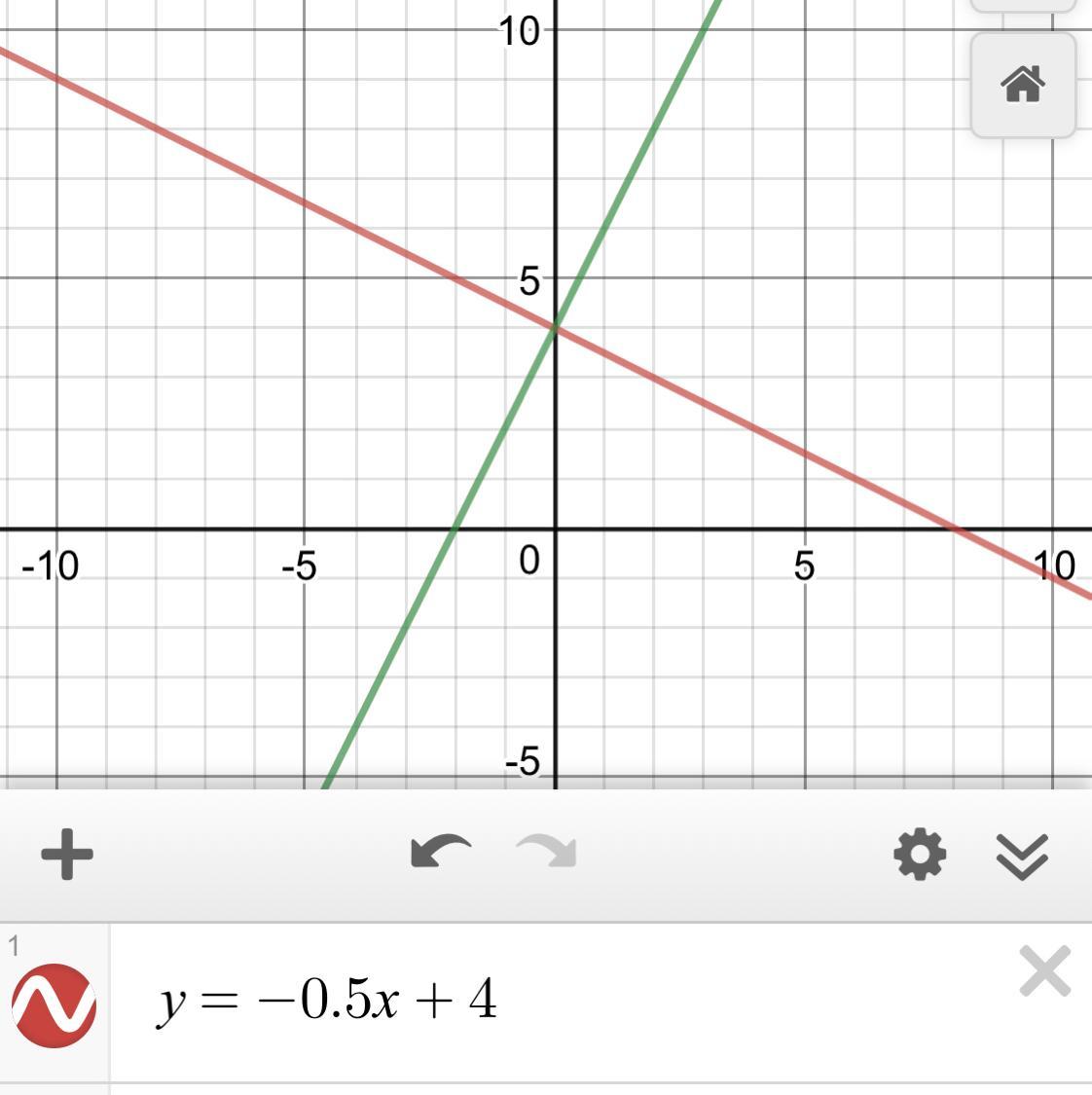Screen dimensions: 1092x1095
Task: Hide the red line via expression color icon
Action: (x=54, y=1004)
